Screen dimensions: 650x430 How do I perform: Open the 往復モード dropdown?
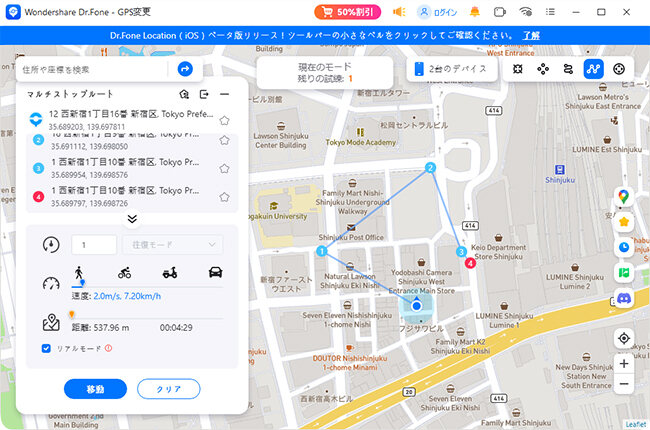tap(172, 245)
